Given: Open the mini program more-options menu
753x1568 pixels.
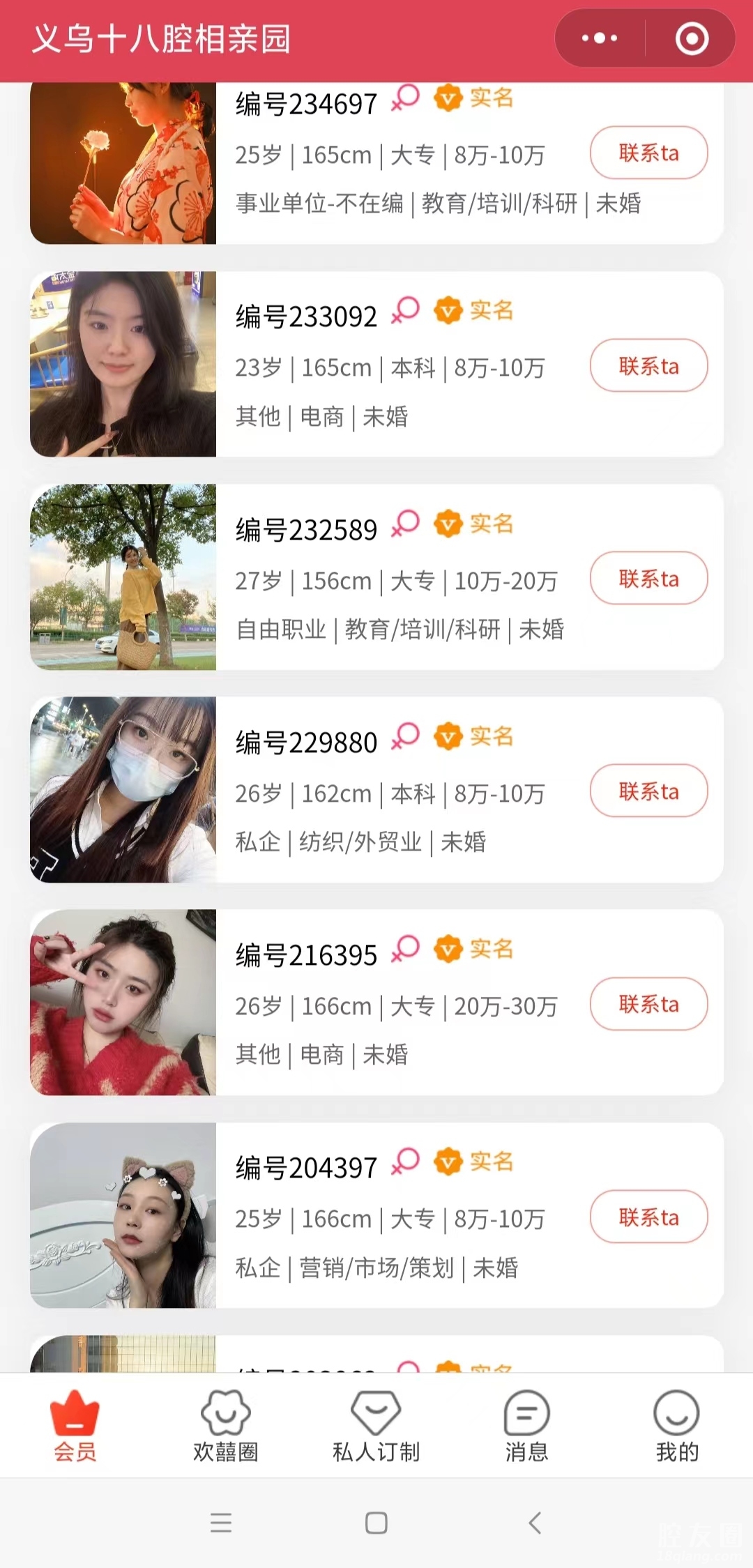Looking at the screenshot, I should point(600,38).
